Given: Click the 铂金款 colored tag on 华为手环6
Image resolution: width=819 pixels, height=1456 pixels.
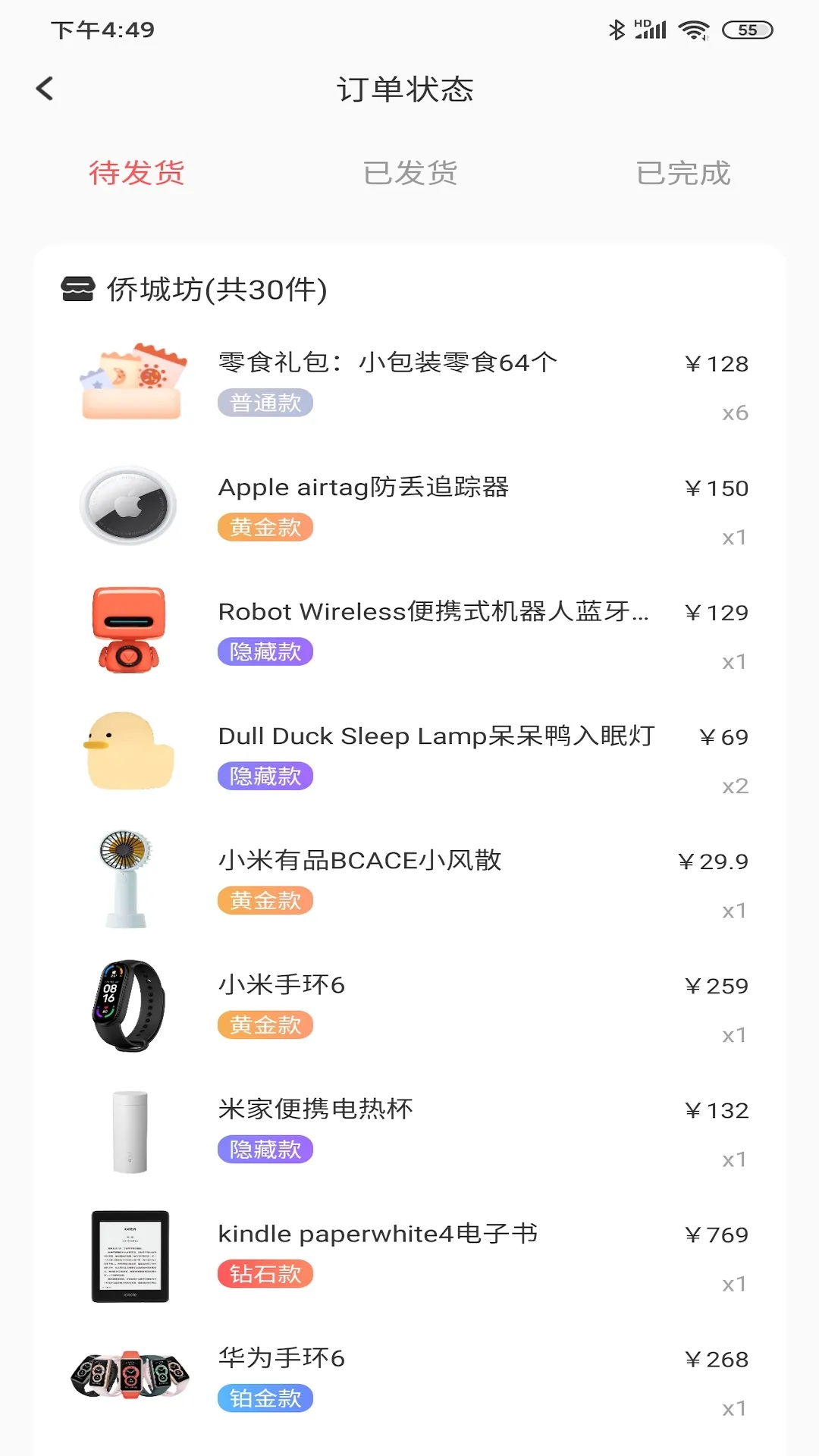Looking at the screenshot, I should pos(265,1398).
